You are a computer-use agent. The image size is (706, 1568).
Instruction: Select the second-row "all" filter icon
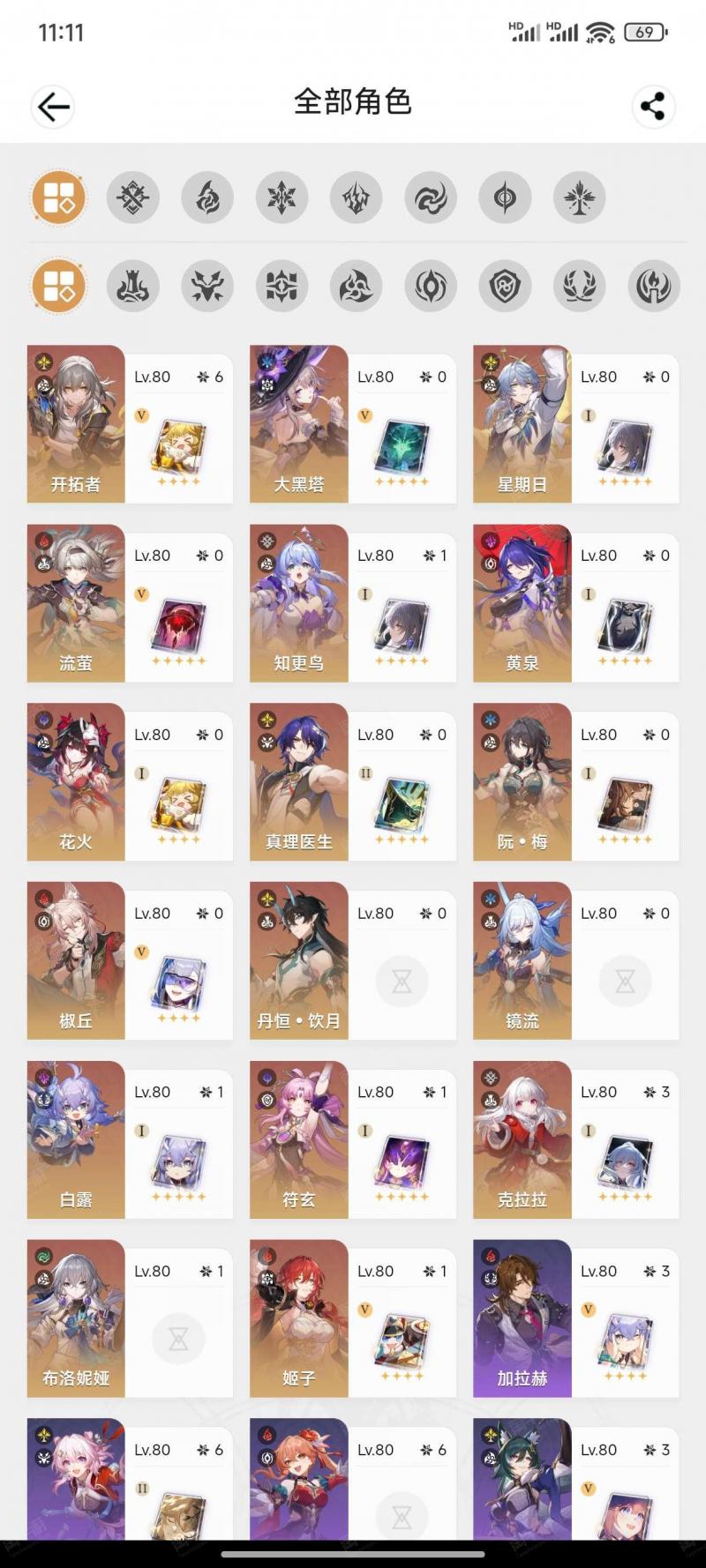(58, 287)
